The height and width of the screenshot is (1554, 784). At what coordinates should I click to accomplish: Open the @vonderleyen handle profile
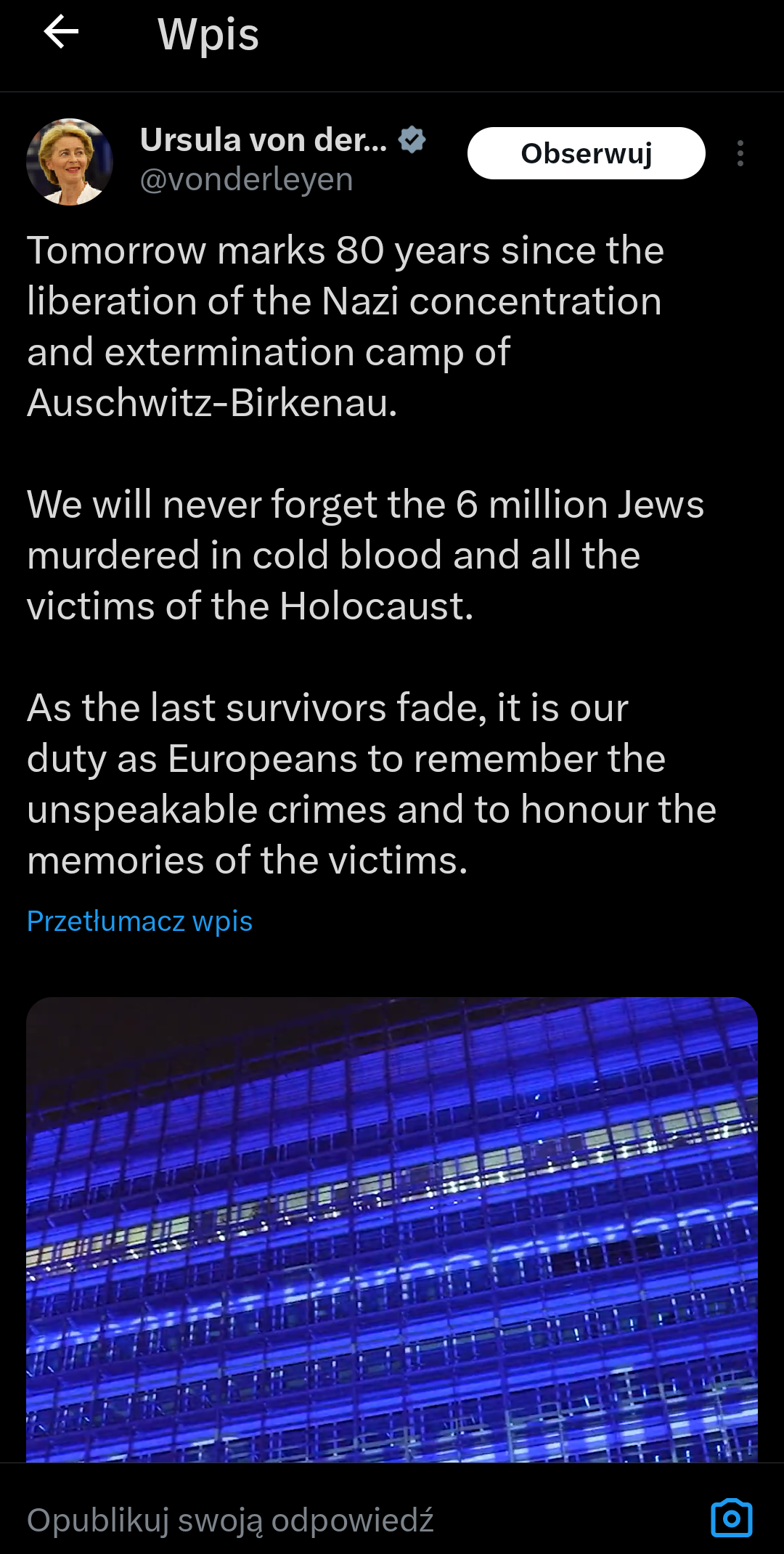tap(246, 179)
